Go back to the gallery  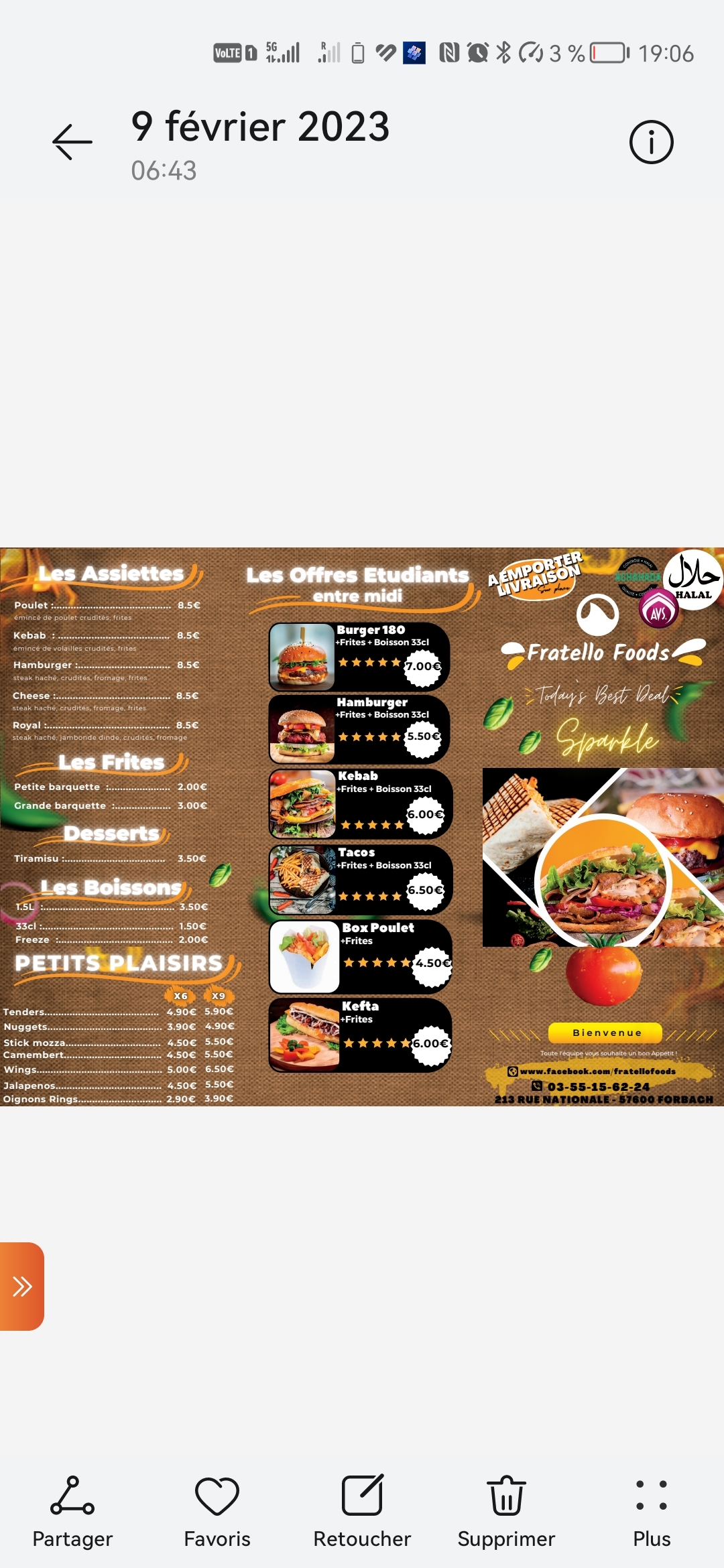[x=72, y=142]
